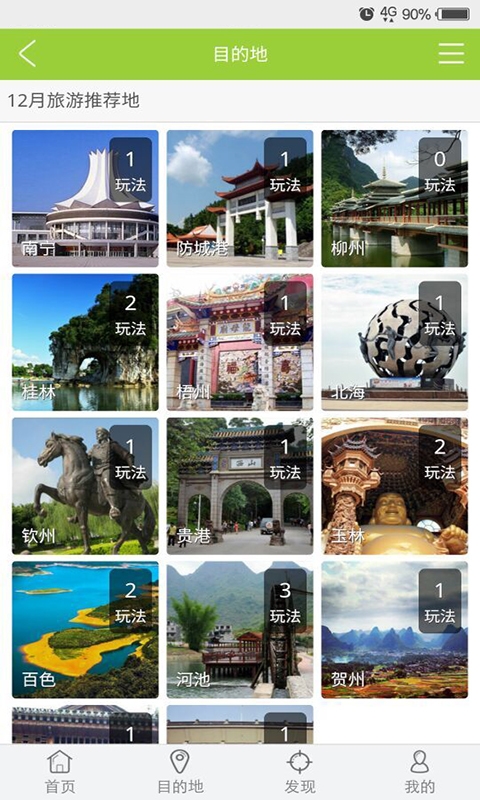Select the 玉林 destination card
The image size is (480, 800).
(394, 486)
